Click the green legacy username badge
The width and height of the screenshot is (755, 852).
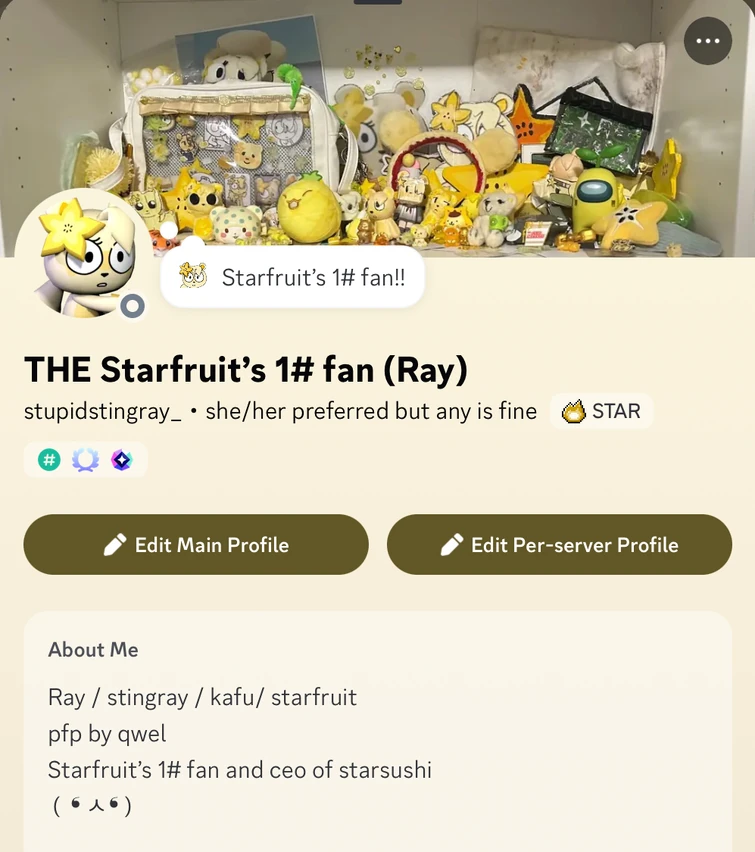49,460
